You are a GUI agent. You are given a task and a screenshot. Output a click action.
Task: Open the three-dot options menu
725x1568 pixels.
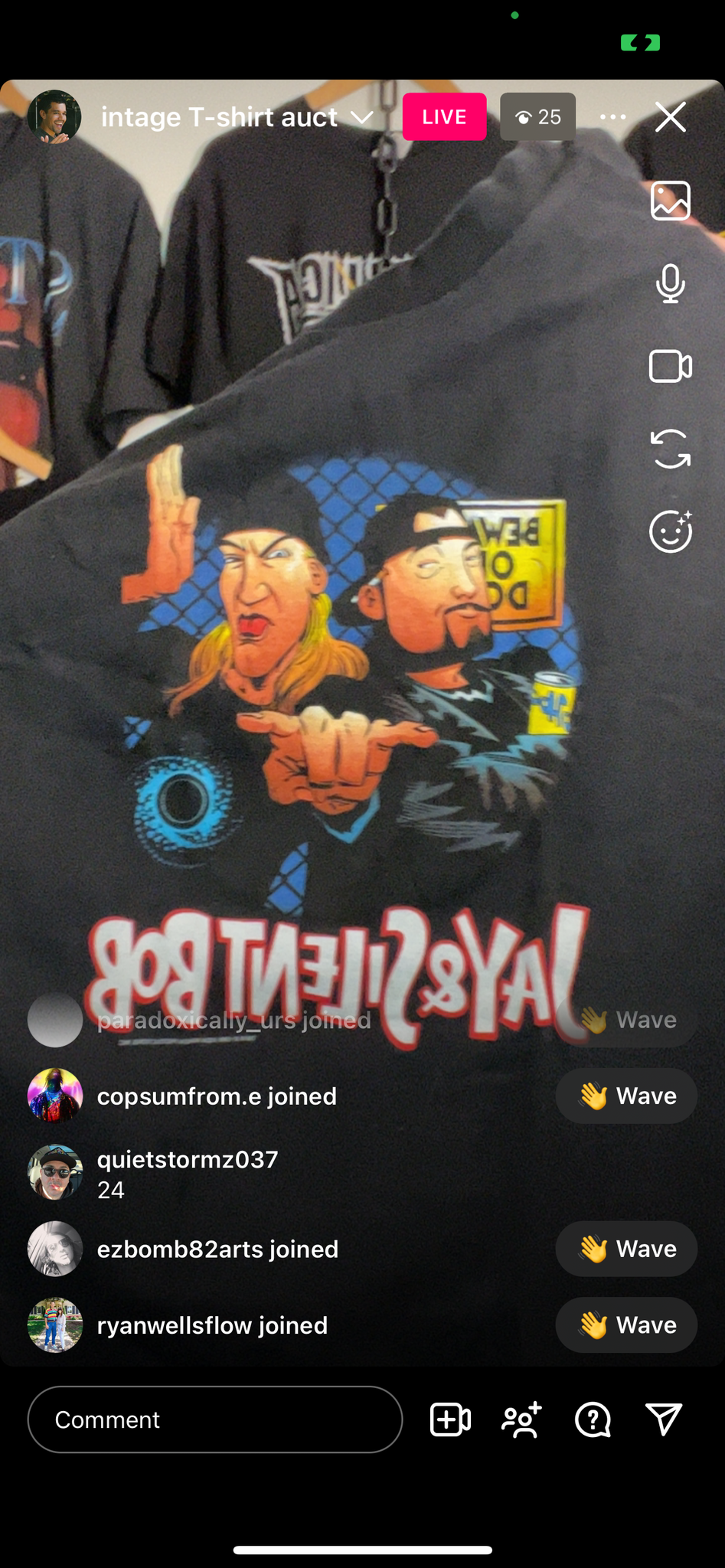click(612, 117)
